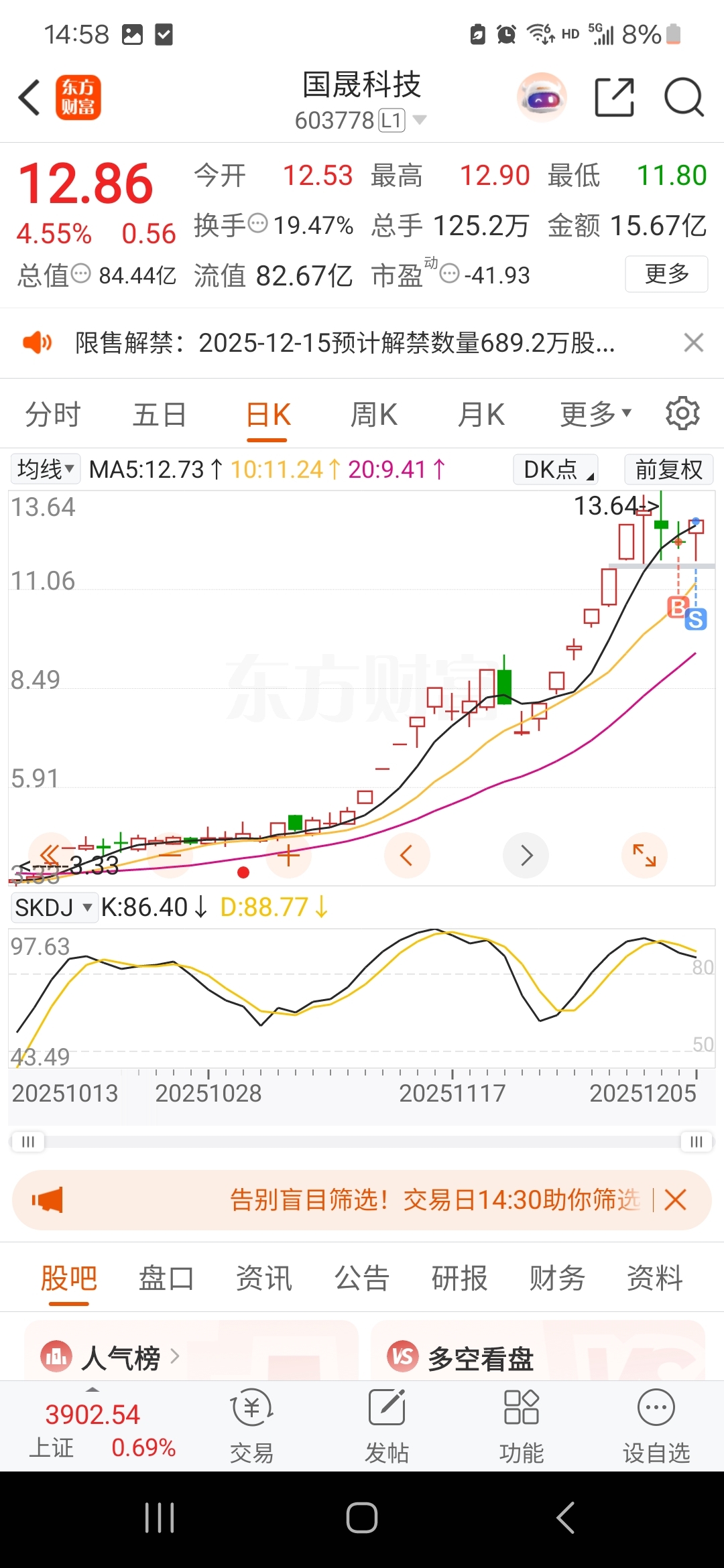Screen dimensions: 724x1568
Task: Select the 周K chart tab
Action: [374, 415]
